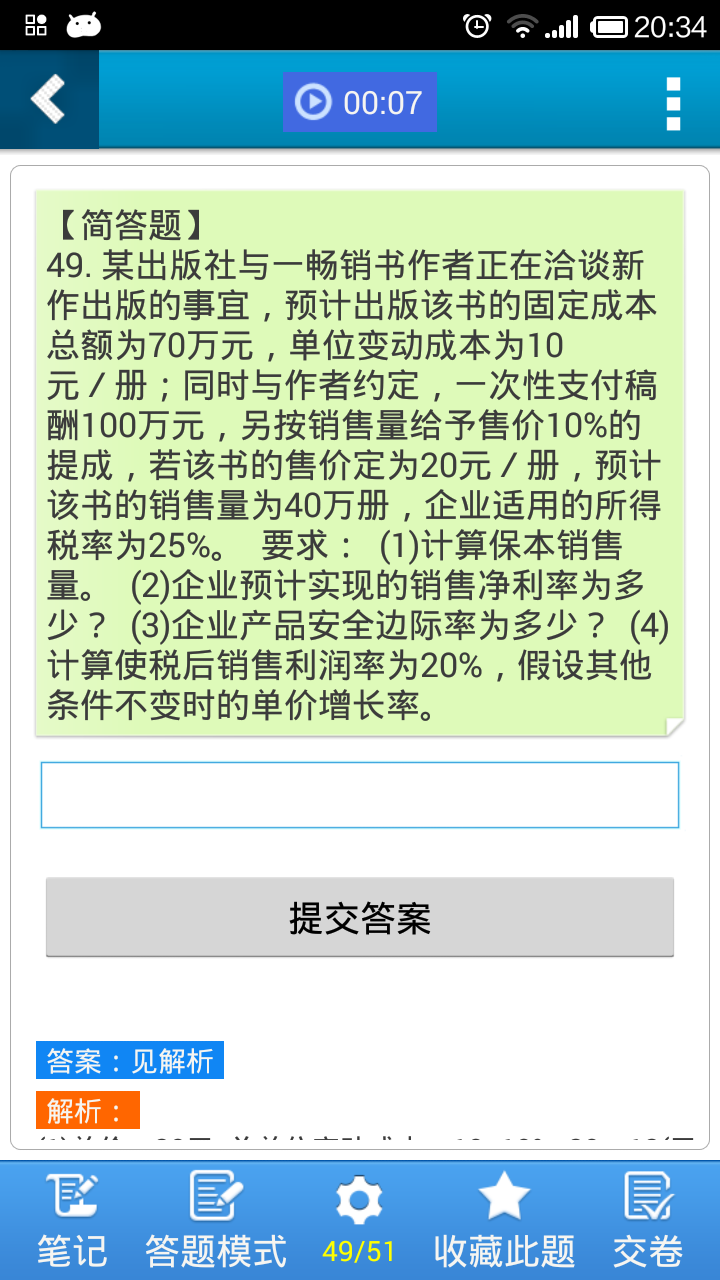This screenshot has width=720, height=1280.
Task: Hand in the paper with 交卷
Action: [648, 1221]
